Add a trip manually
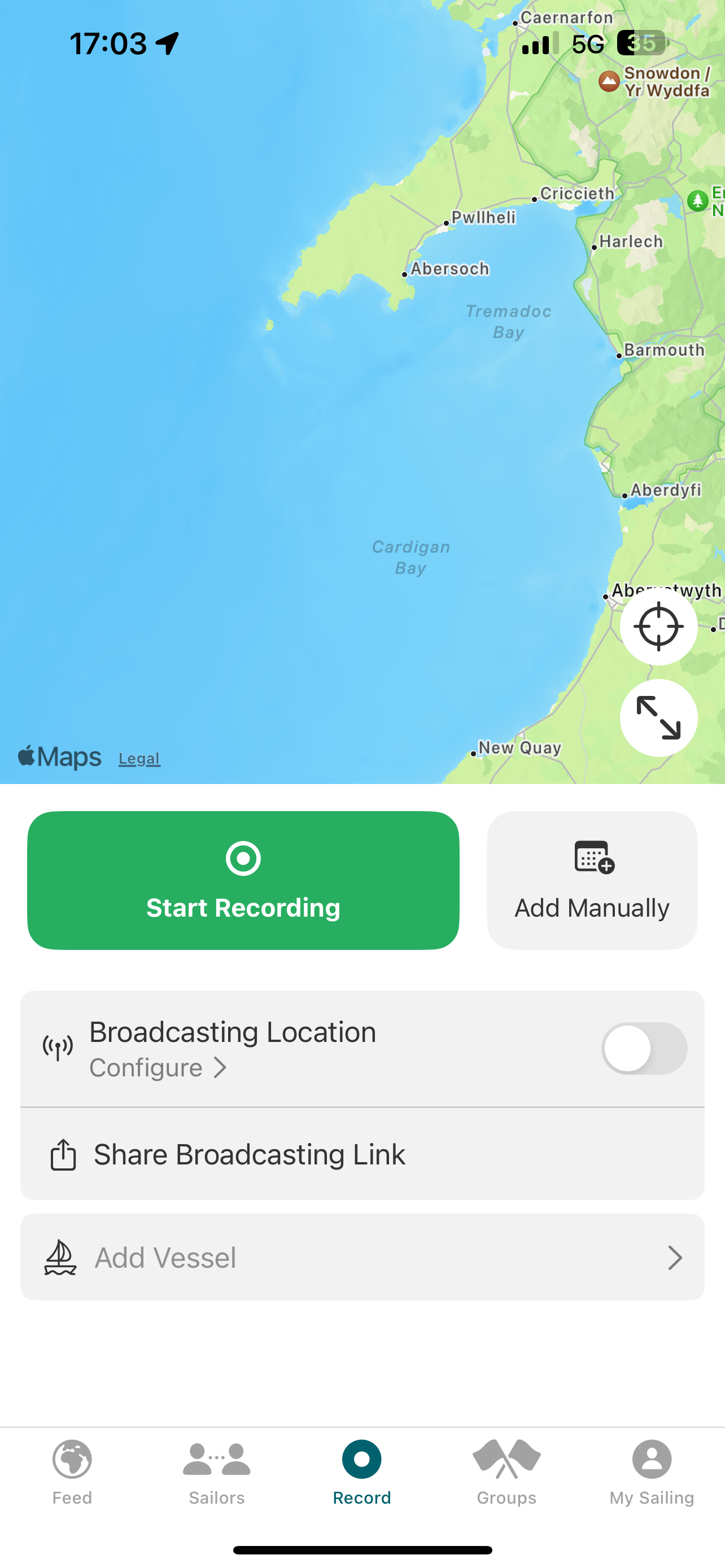This screenshot has width=725, height=1568. tap(592, 879)
